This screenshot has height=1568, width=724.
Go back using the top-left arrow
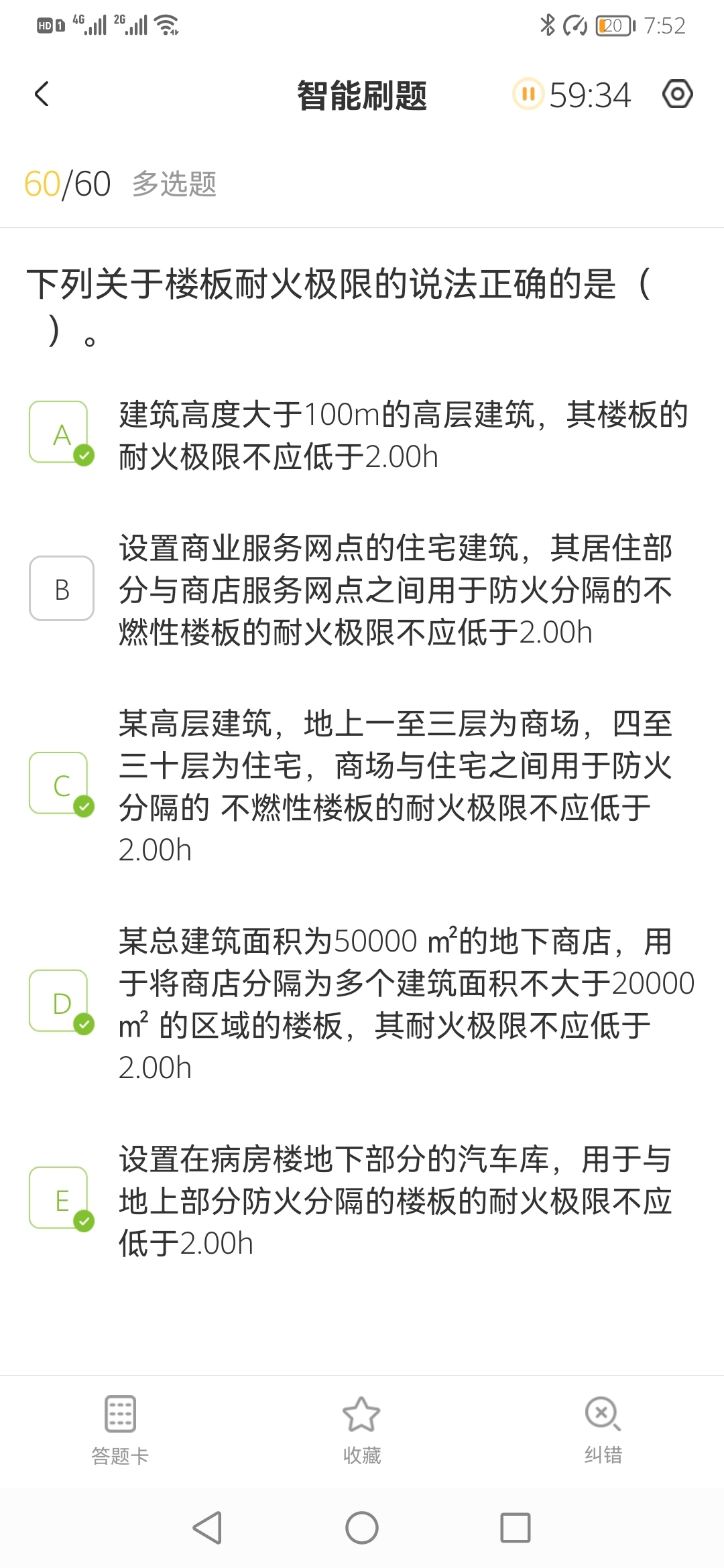pyautogui.click(x=42, y=94)
